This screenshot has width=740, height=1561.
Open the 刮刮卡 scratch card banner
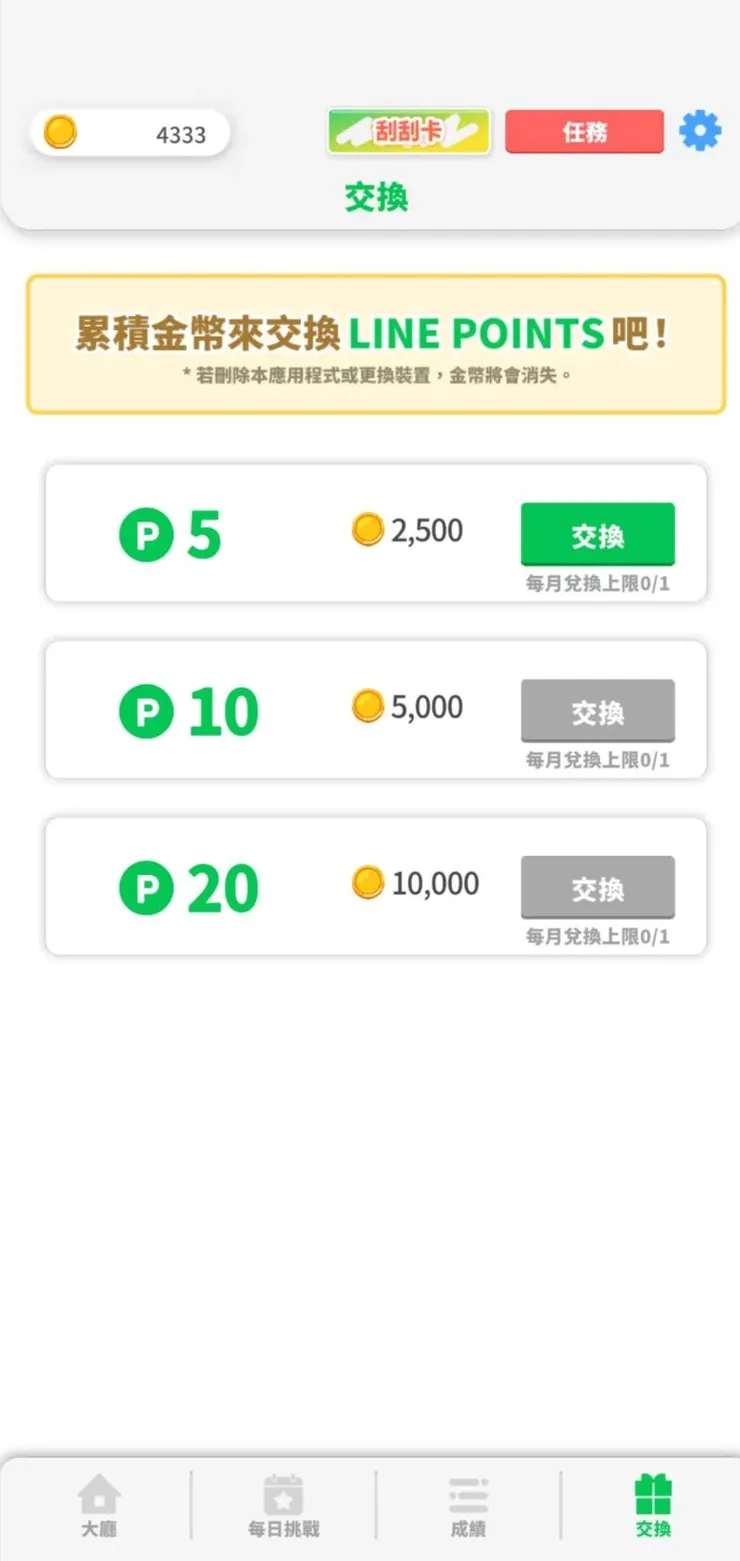click(x=408, y=131)
